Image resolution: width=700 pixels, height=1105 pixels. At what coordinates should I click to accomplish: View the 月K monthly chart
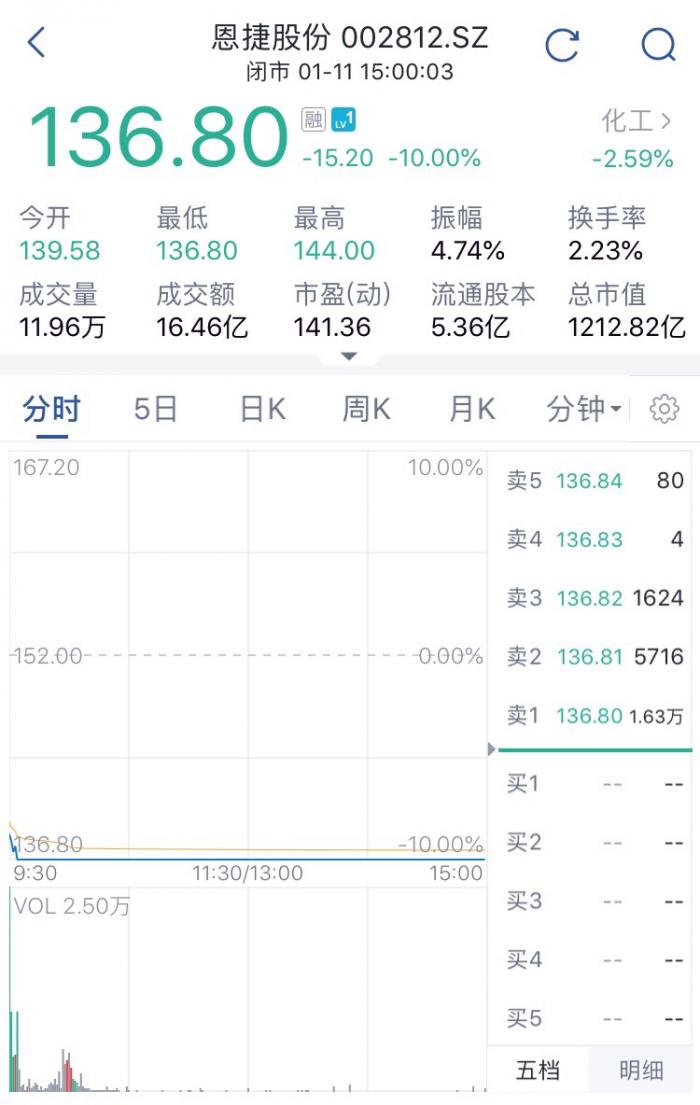[x=472, y=409]
